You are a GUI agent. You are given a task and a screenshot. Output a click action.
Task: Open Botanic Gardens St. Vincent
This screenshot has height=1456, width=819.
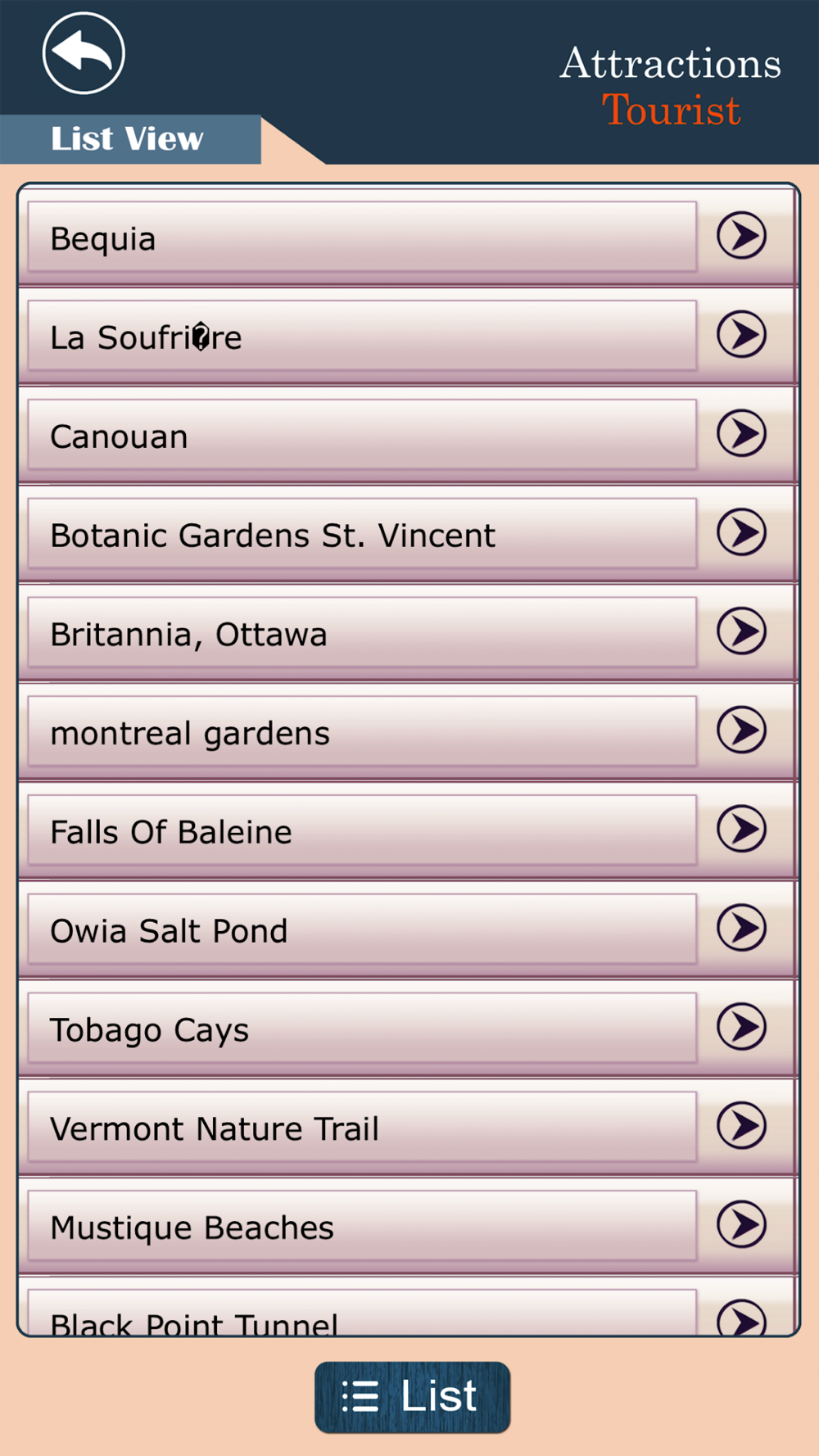(408, 534)
